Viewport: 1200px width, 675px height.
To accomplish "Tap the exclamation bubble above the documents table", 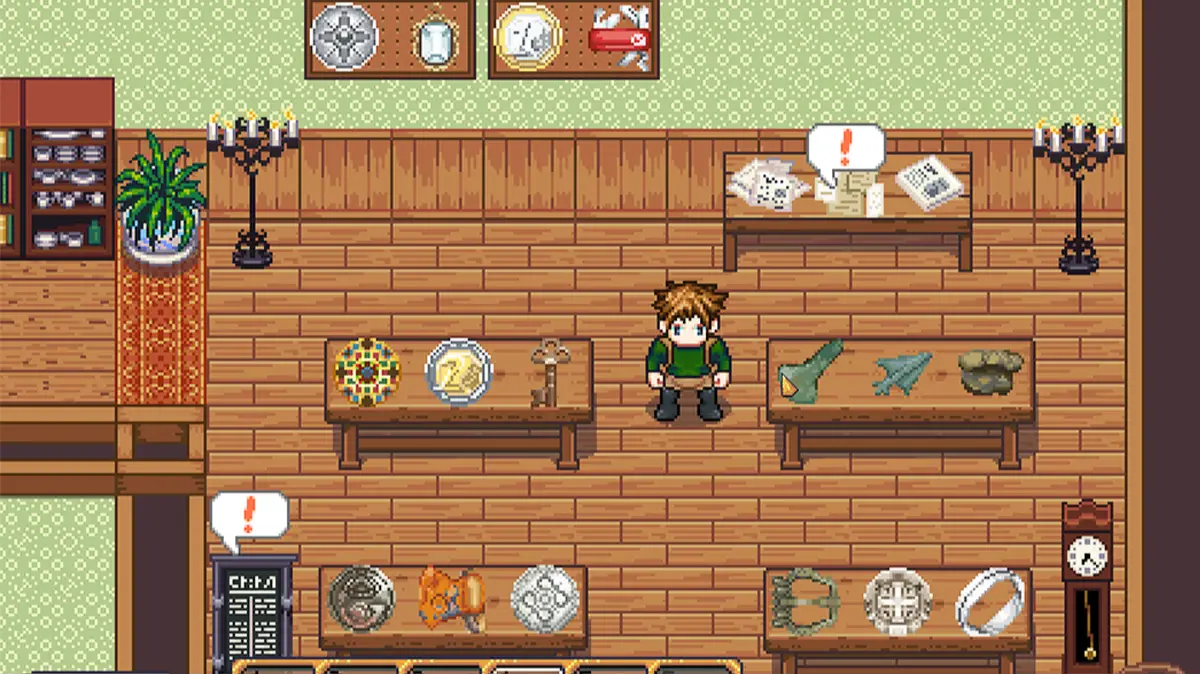I will coord(845,147).
